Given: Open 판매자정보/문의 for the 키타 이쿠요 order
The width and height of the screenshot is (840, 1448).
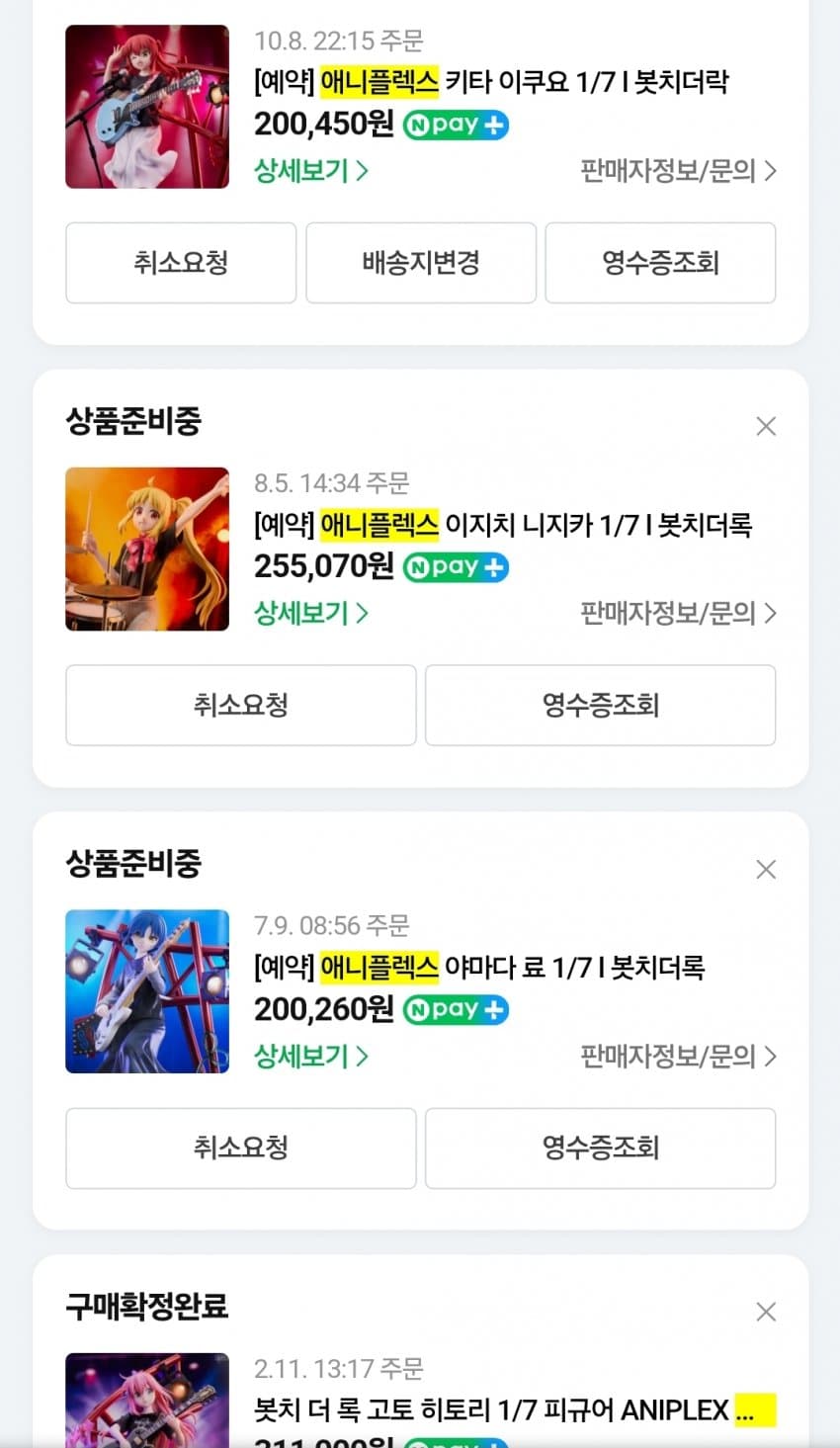Looking at the screenshot, I should tap(678, 171).
